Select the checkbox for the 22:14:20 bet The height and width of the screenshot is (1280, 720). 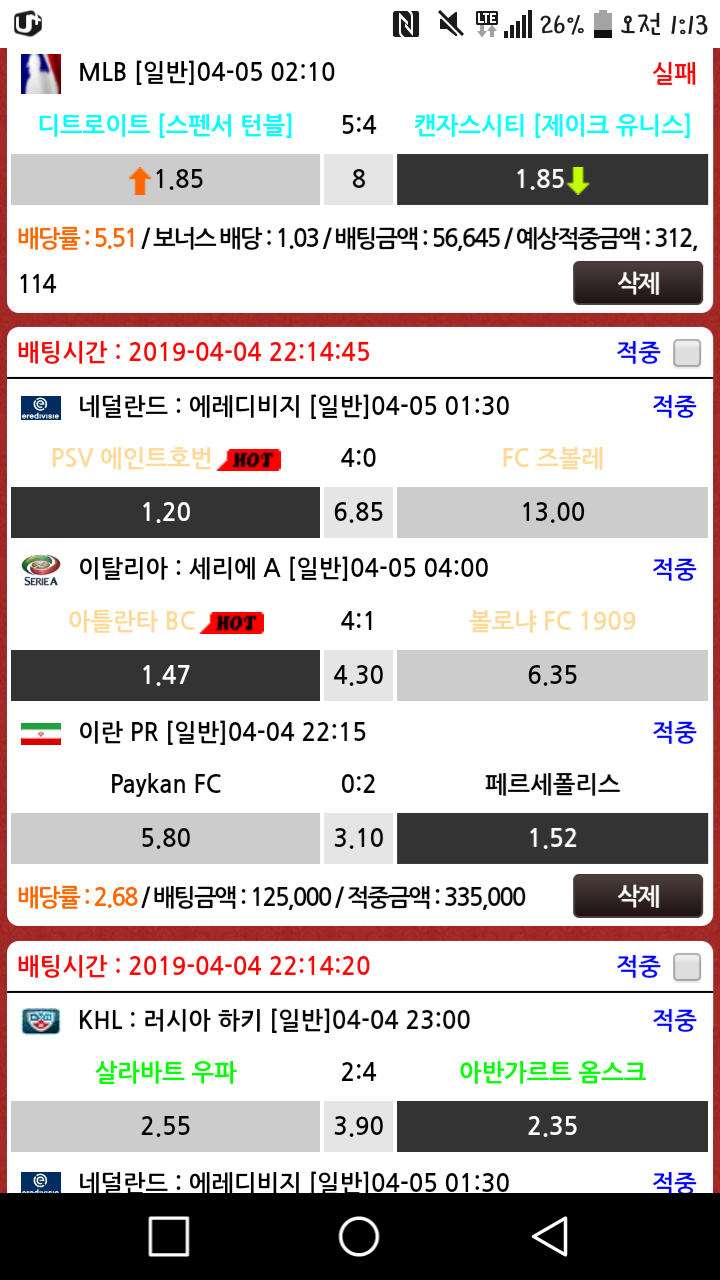(687, 967)
